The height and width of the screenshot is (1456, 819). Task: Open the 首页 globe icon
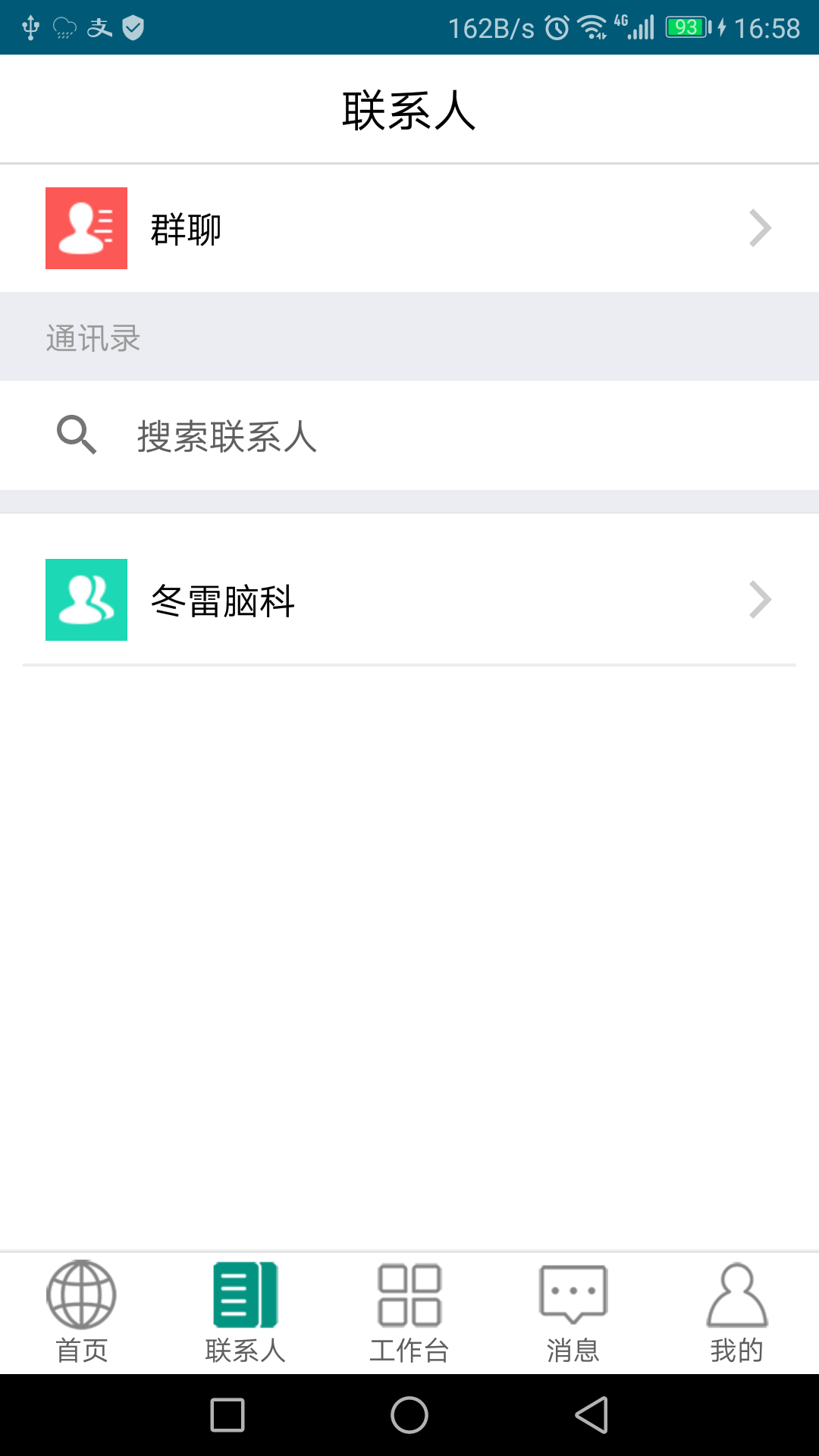80,1294
